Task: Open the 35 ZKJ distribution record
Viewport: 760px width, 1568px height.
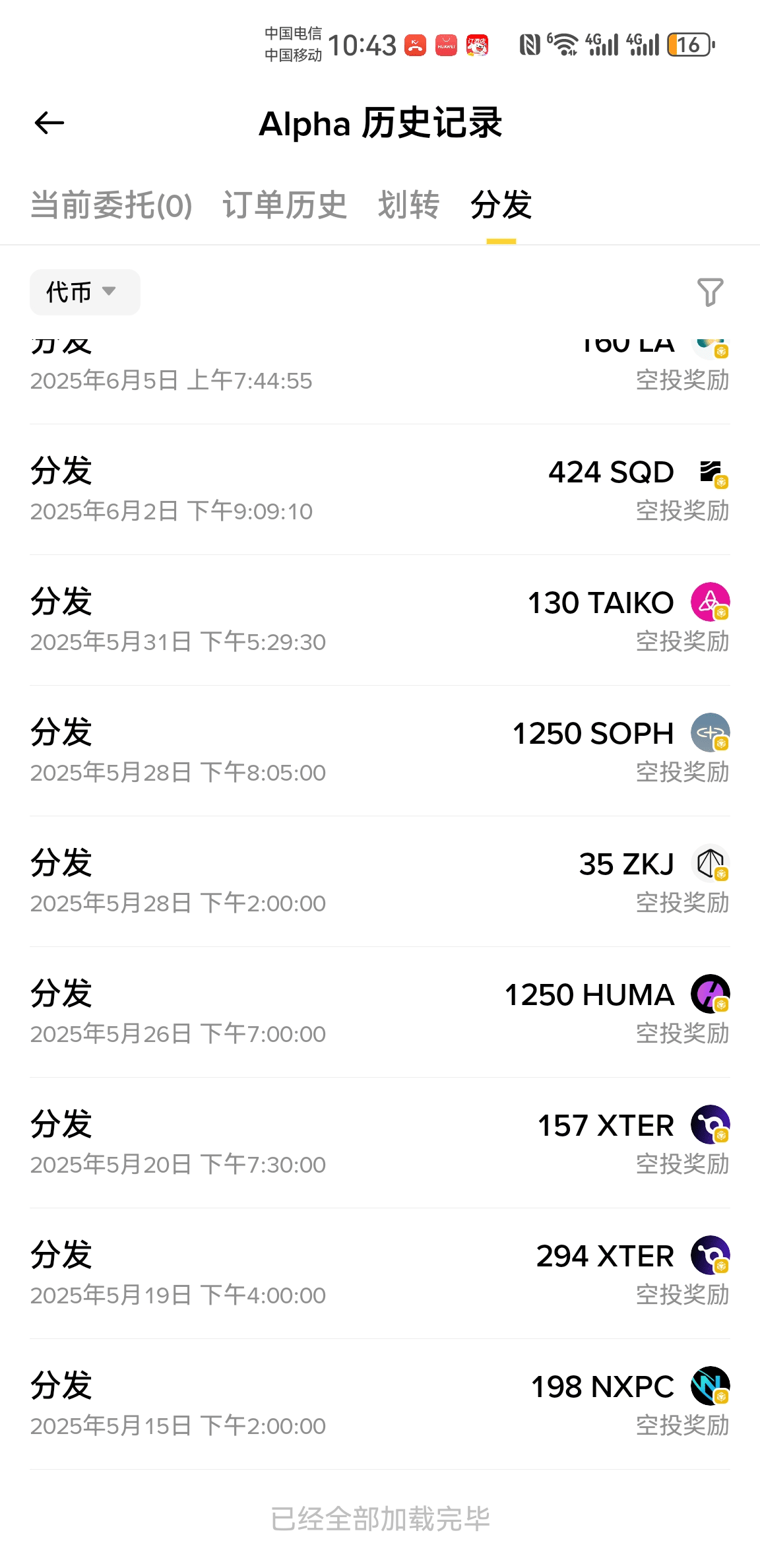Action: click(x=380, y=882)
